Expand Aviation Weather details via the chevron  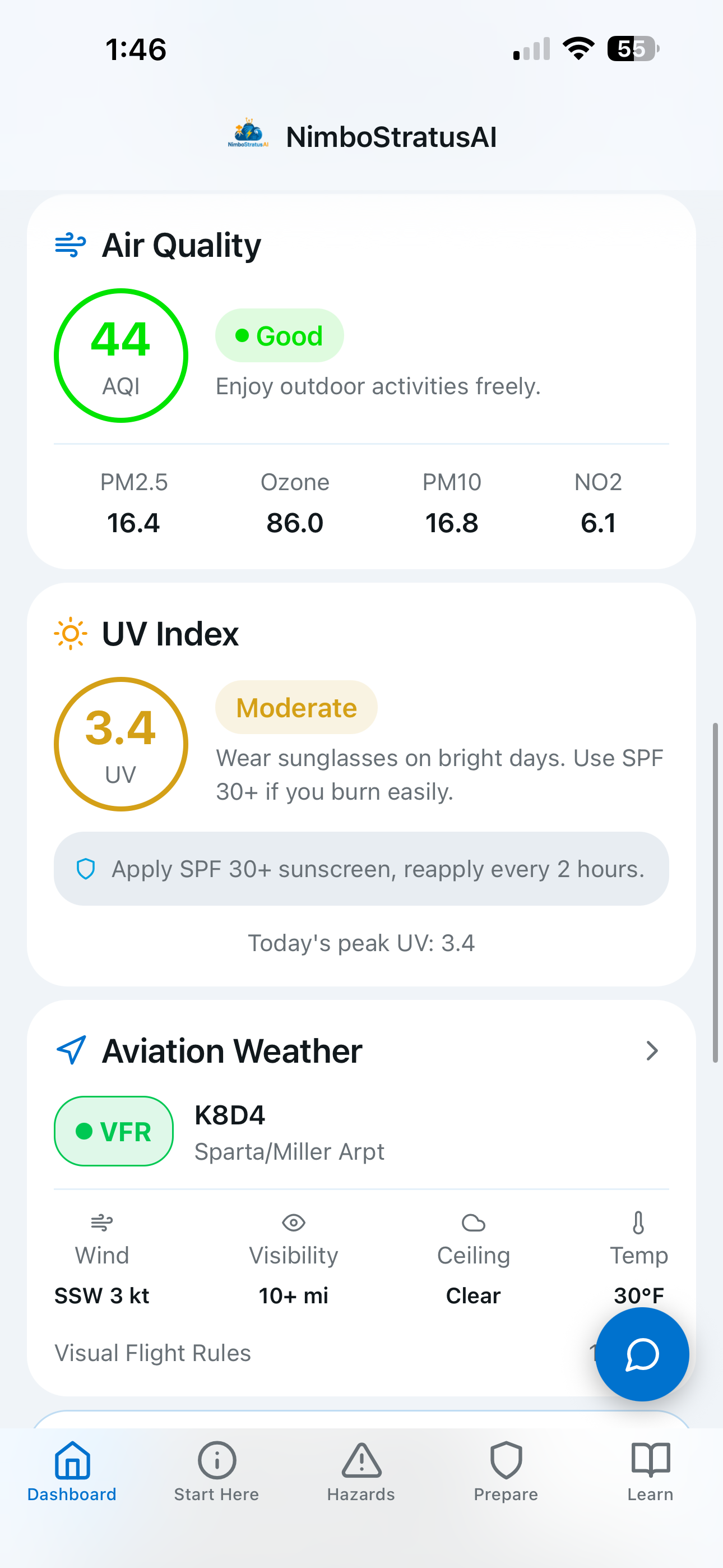point(653,1050)
